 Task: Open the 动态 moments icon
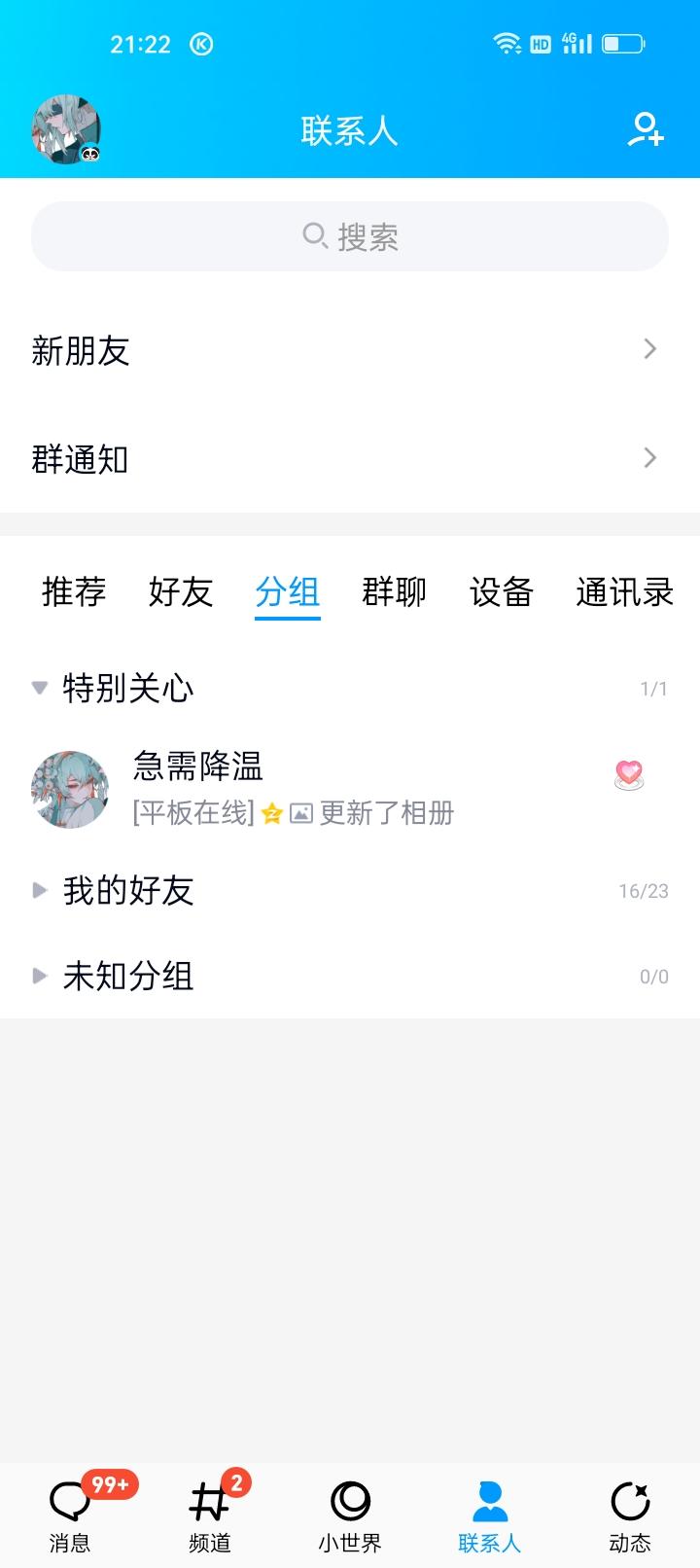coord(630,1503)
